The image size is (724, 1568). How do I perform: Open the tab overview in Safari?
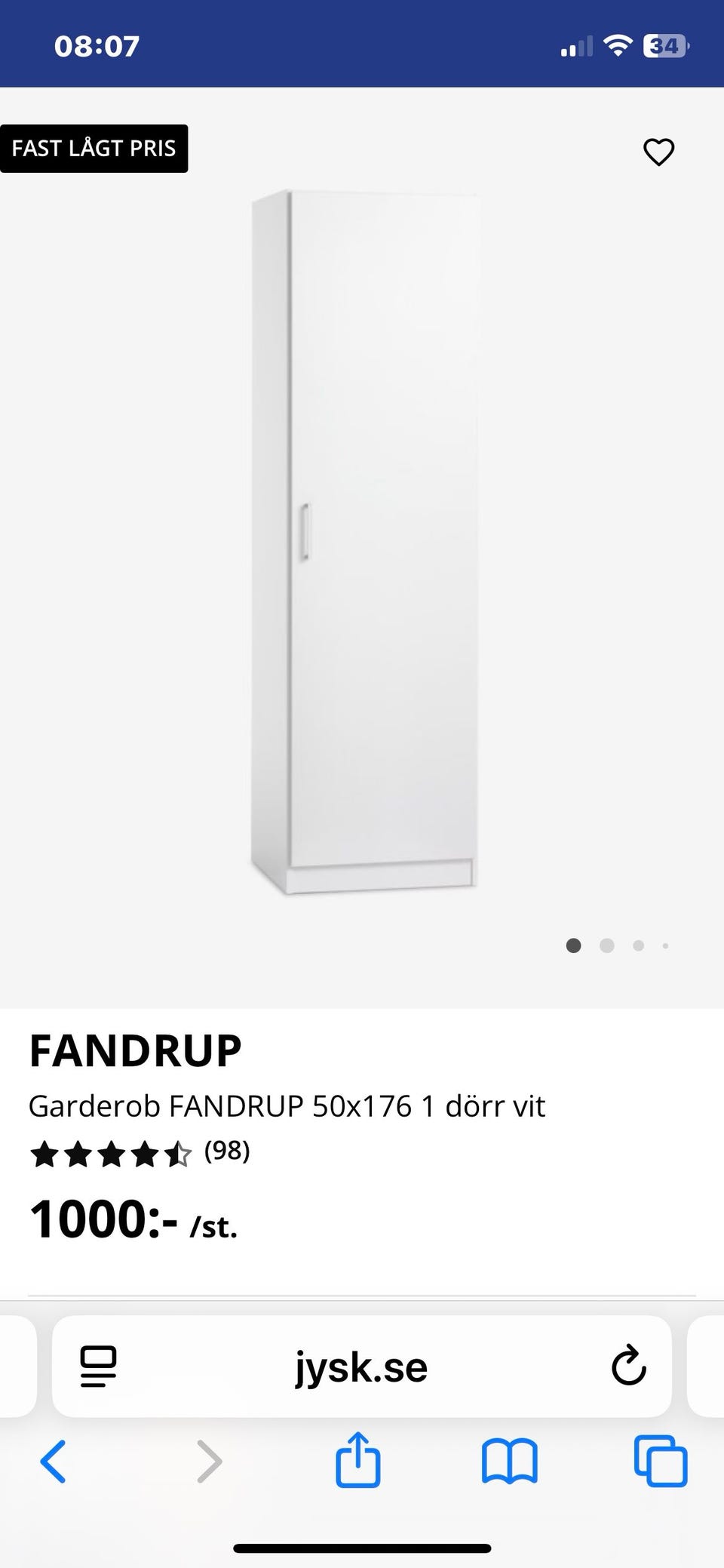pos(661,1462)
